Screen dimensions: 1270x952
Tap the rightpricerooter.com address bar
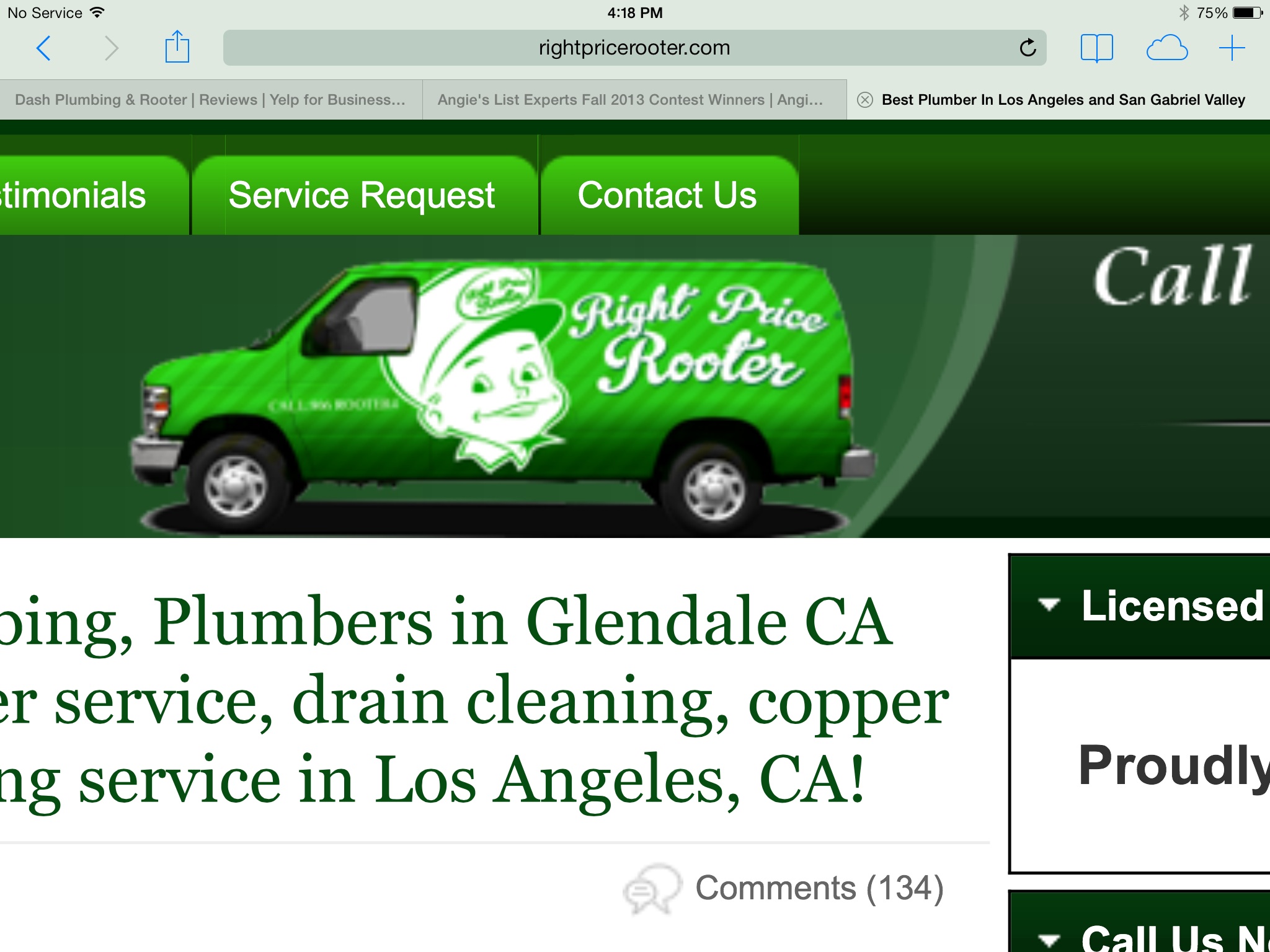click(620, 48)
